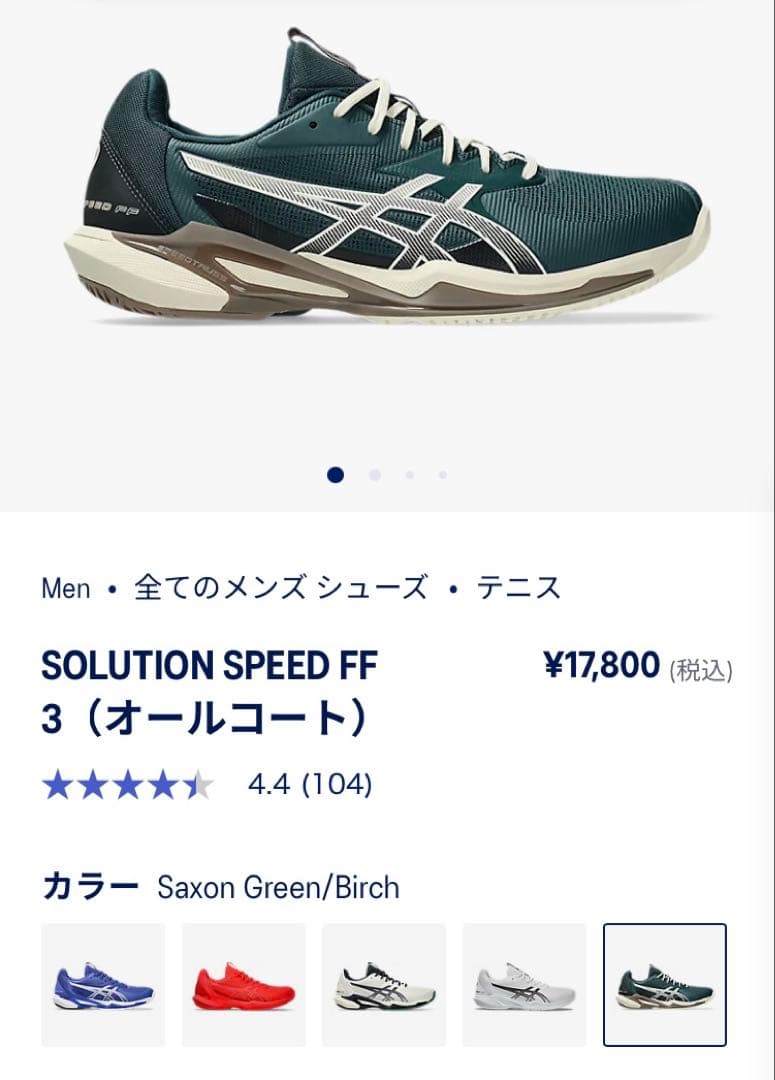Pick the white color variant

(524, 984)
